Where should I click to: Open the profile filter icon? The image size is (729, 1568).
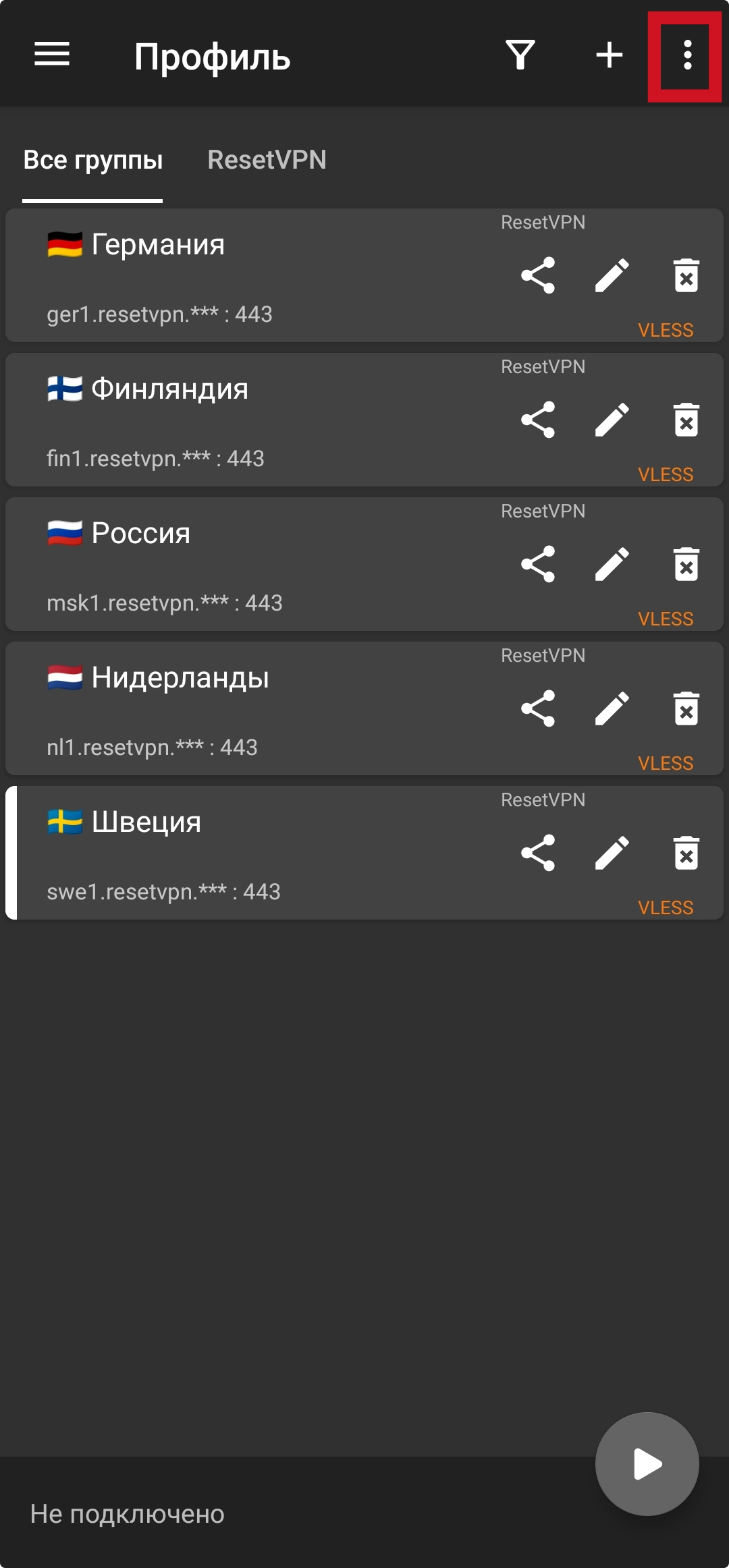tap(520, 55)
